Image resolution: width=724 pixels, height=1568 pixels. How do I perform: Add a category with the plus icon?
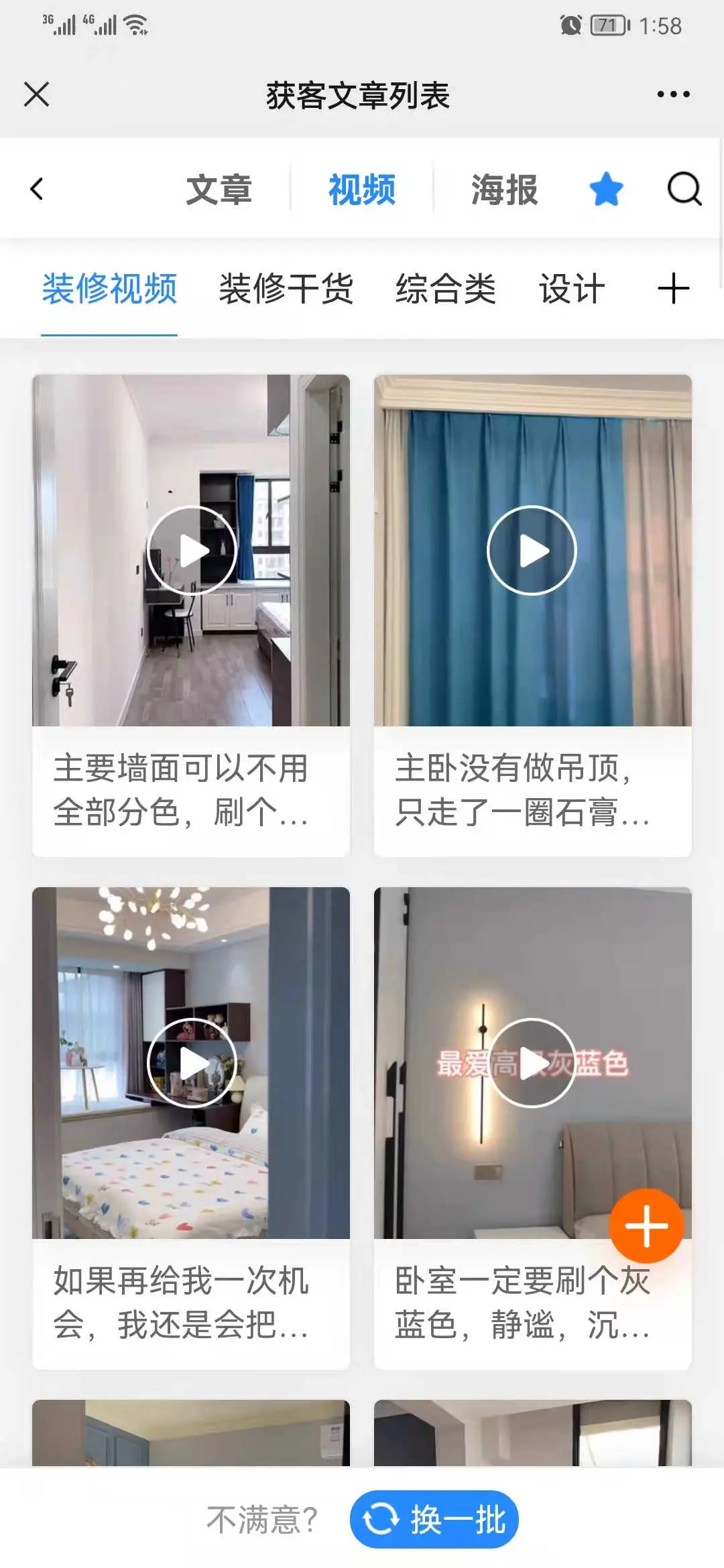673,289
